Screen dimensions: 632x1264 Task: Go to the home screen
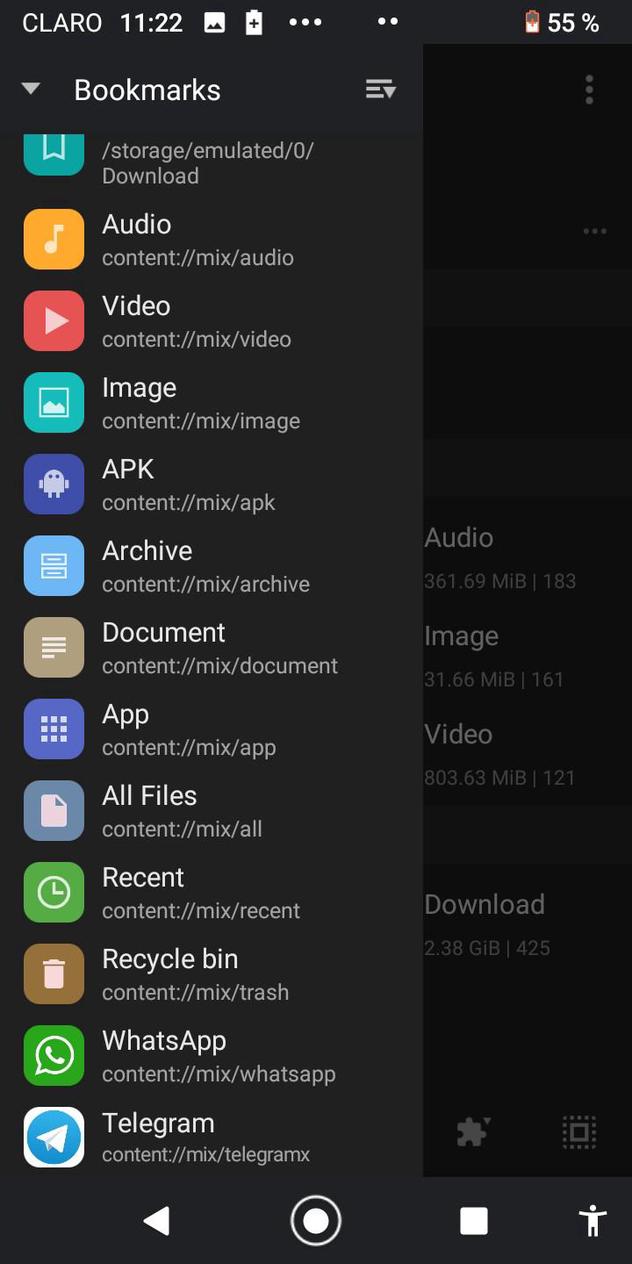(316, 1220)
